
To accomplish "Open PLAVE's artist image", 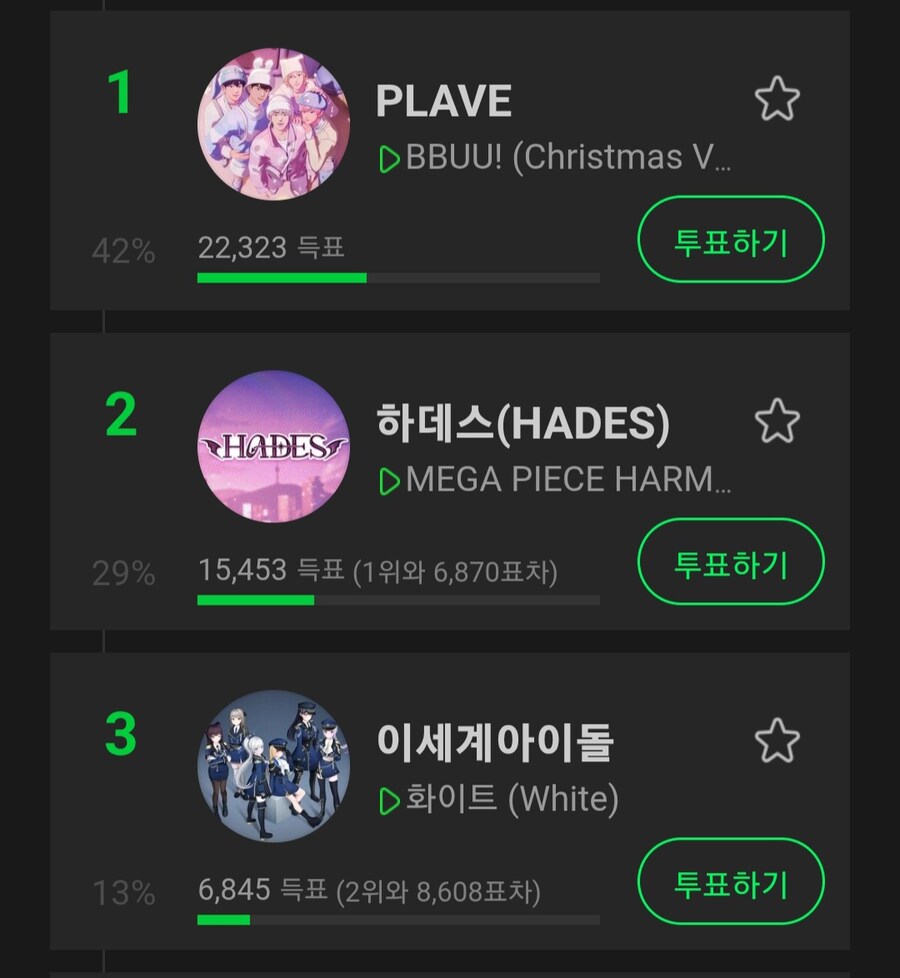I will (273, 125).
